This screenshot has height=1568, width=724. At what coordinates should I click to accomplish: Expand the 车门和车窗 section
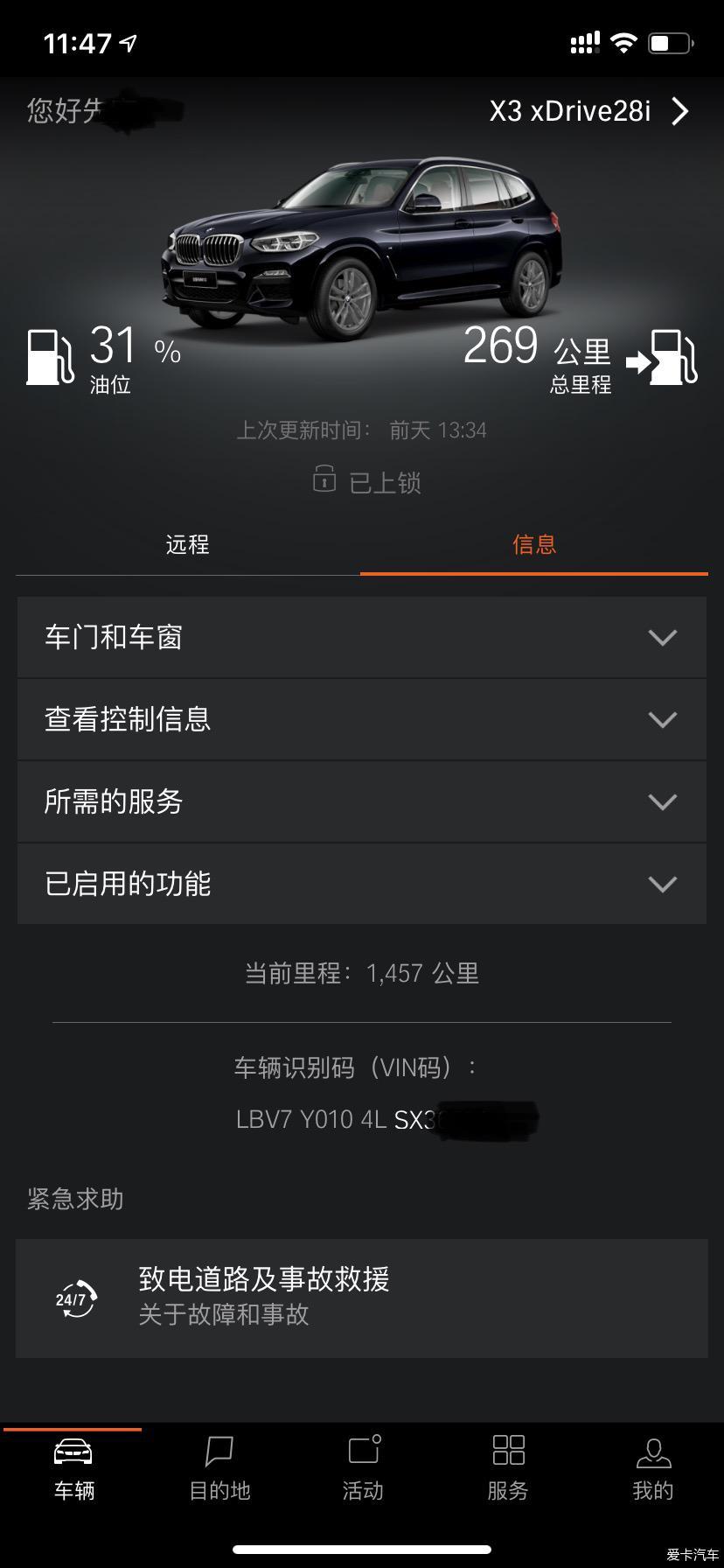(361, 637)
